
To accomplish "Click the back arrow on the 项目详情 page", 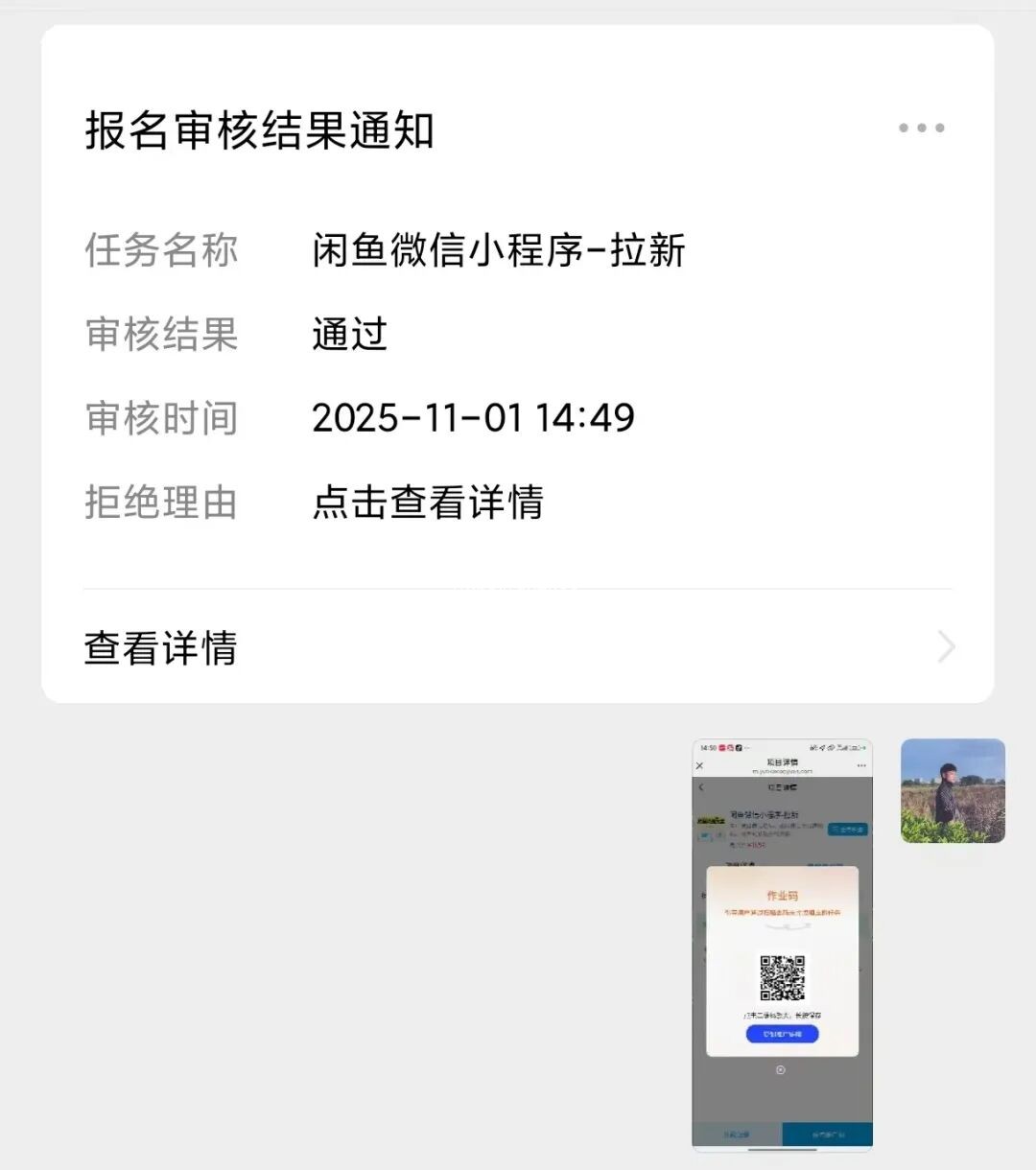I will [701, 786].
